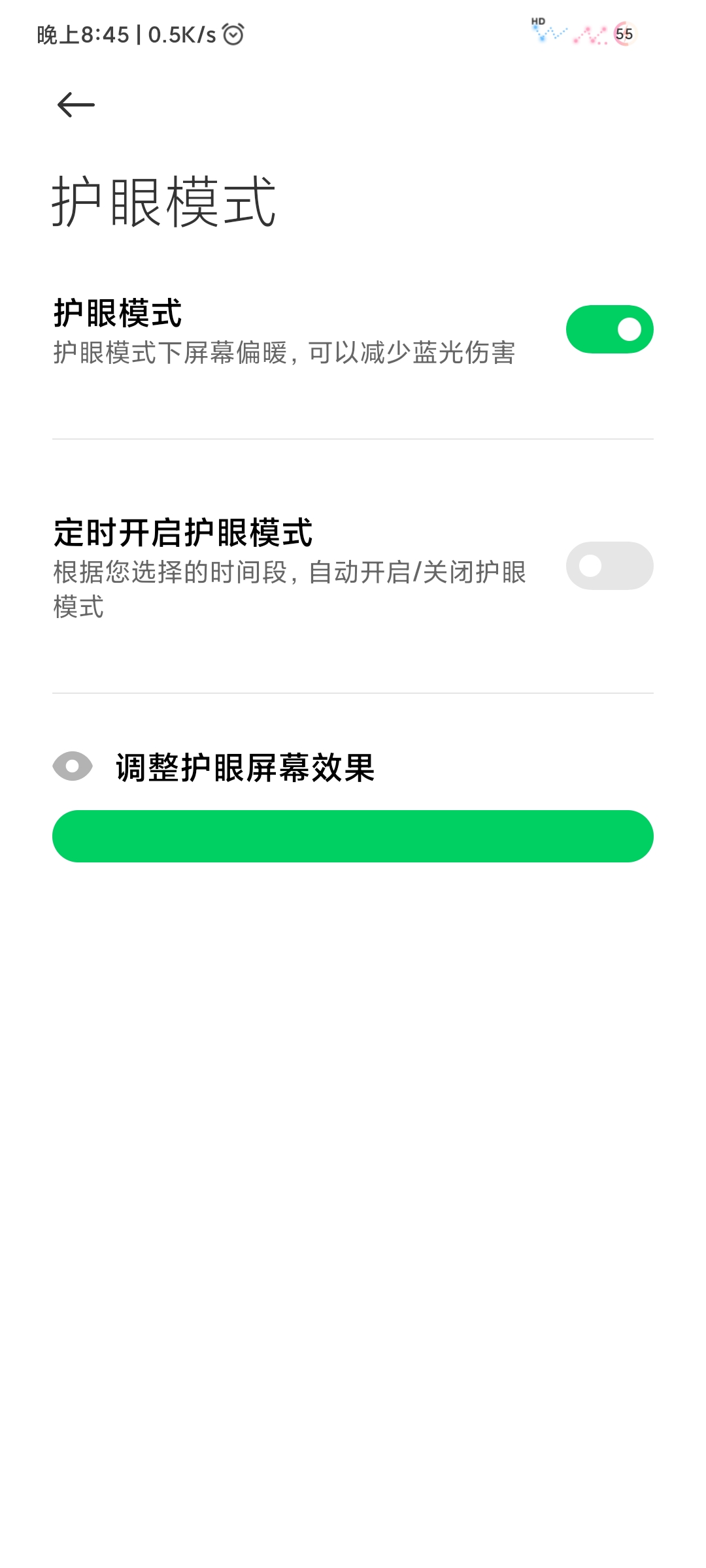Go back using the arrow icon

pyautogui.click(x=76, y=105)
